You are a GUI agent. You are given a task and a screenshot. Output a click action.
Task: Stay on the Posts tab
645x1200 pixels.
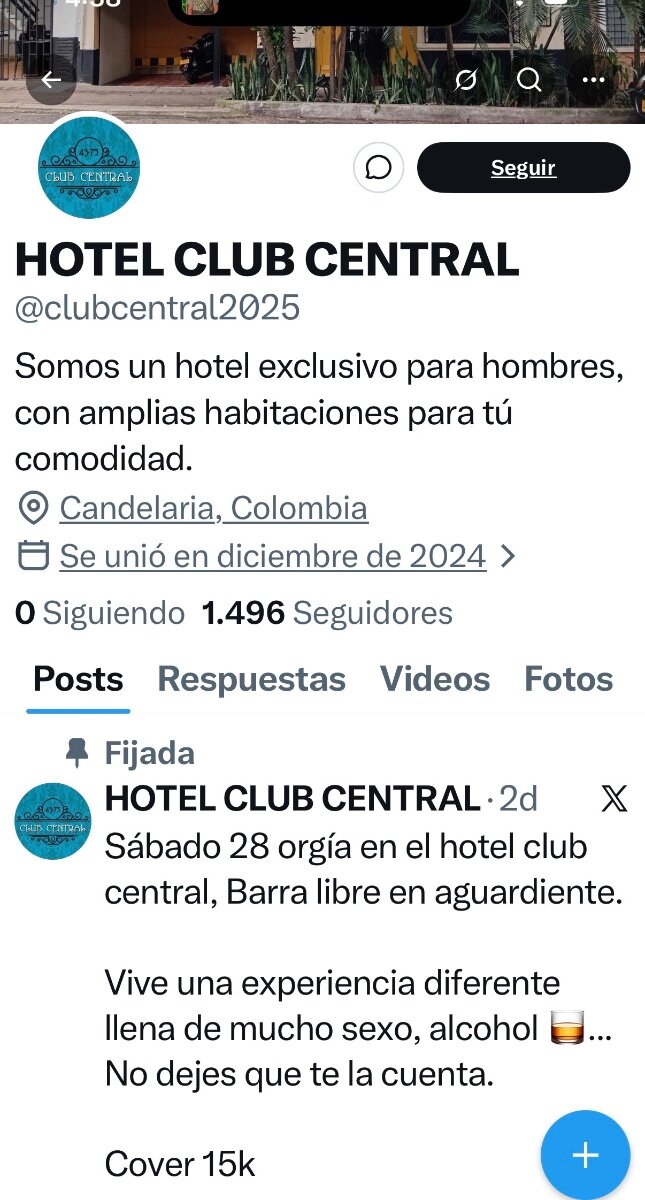78,679
